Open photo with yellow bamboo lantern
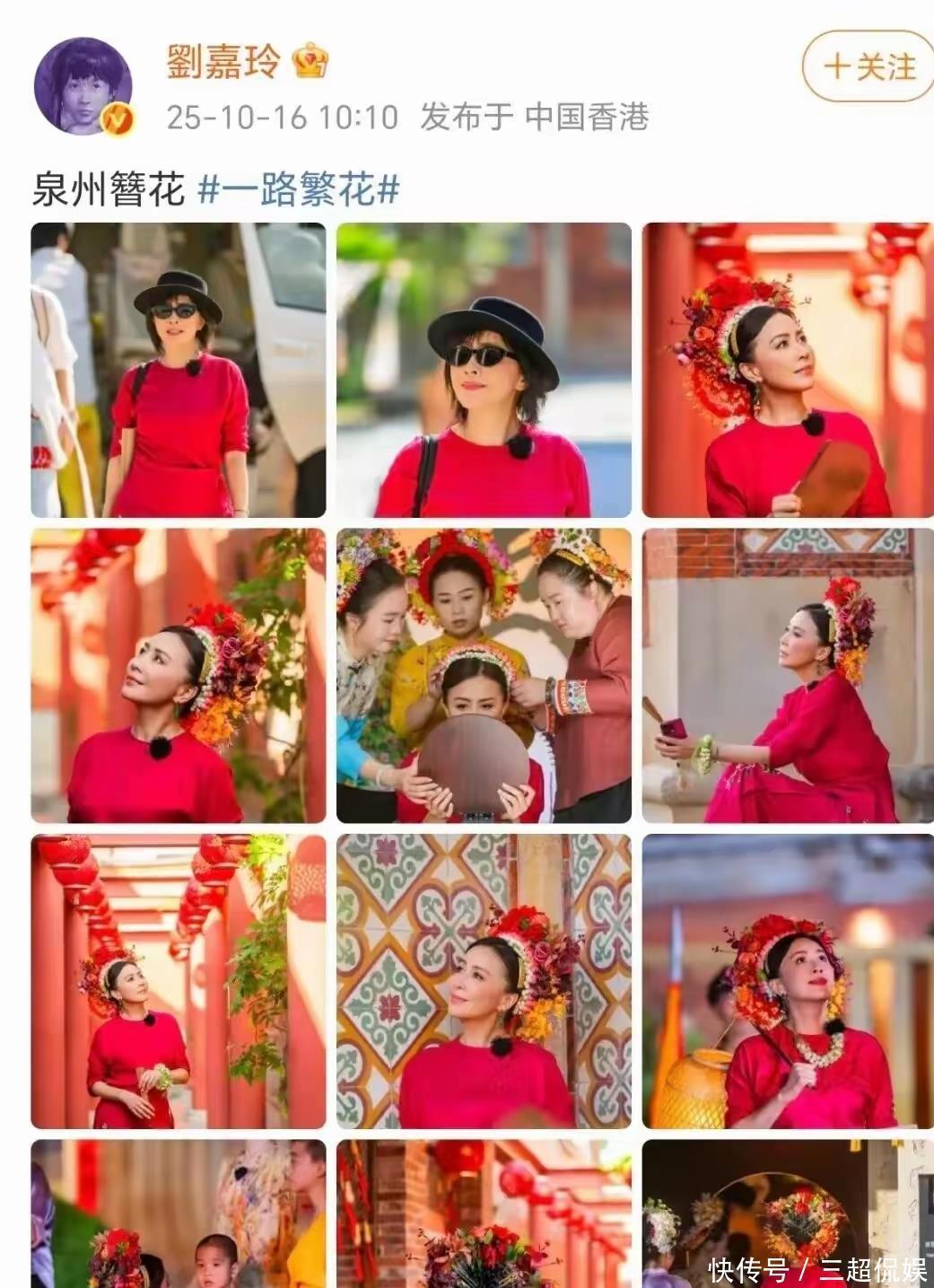 pyautogui.click(x=788, y=981)
